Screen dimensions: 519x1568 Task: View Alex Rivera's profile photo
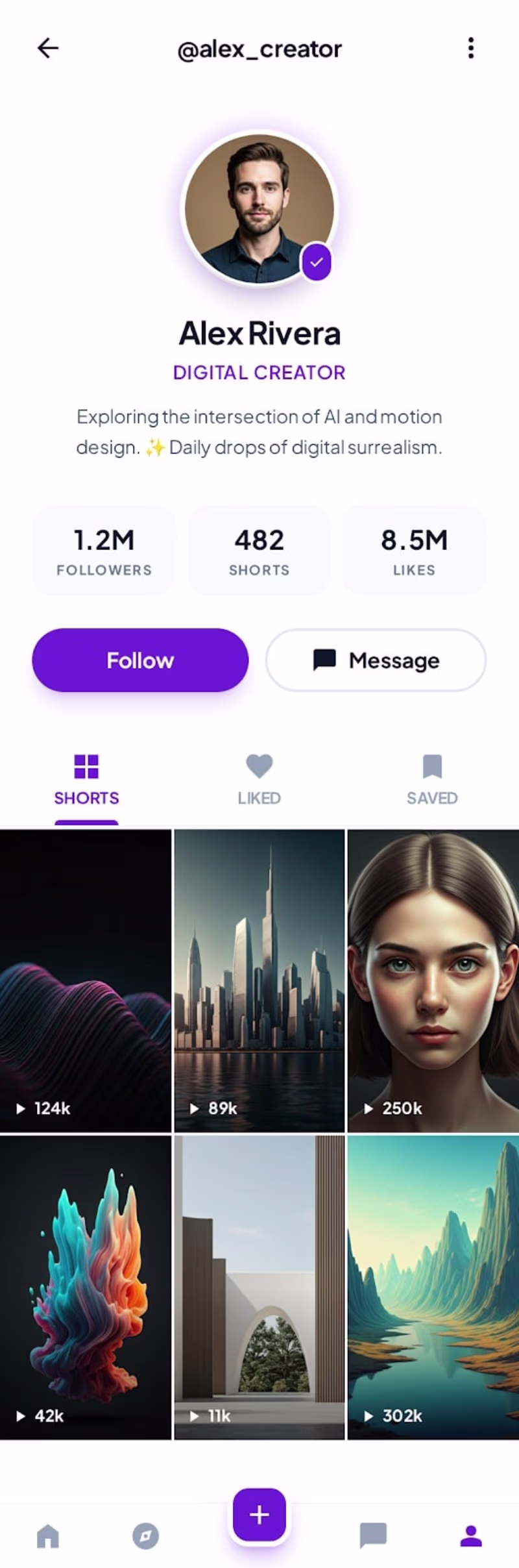point(259,208)
